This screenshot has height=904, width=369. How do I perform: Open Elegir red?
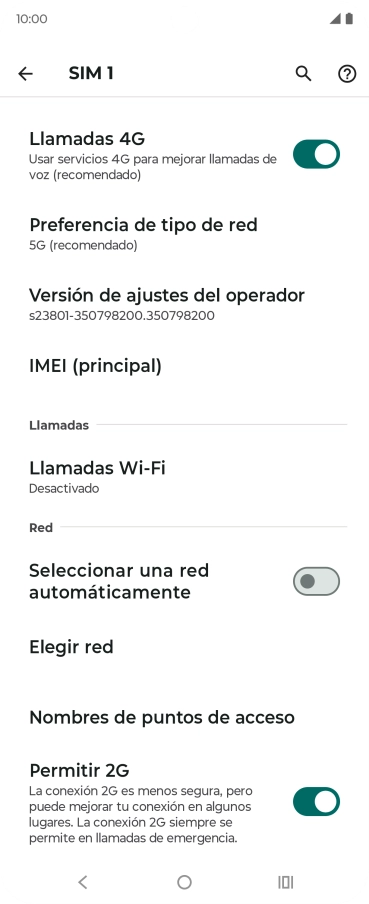[x=184, y=647]
